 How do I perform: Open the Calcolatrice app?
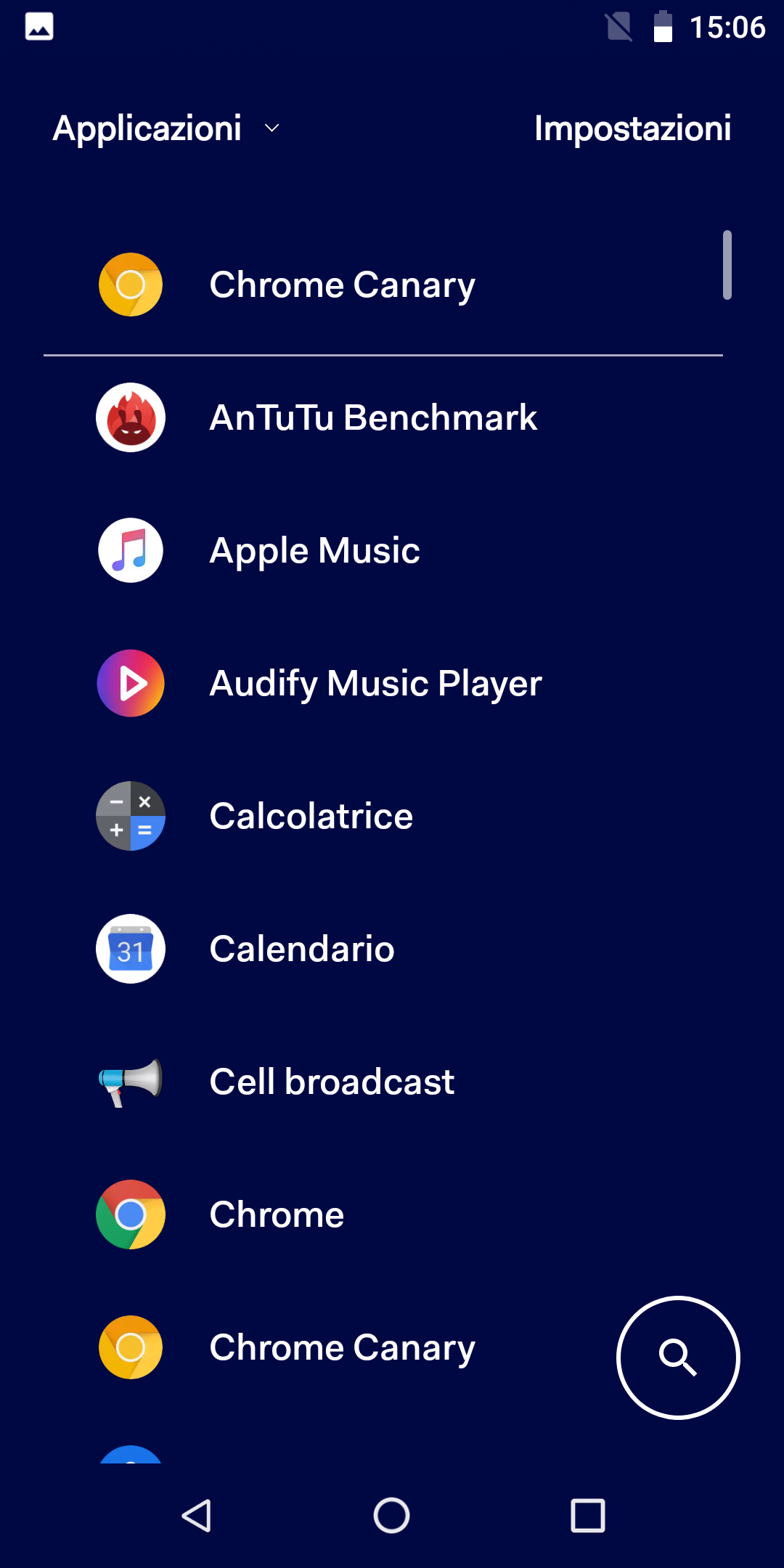(x=383, y=816)
